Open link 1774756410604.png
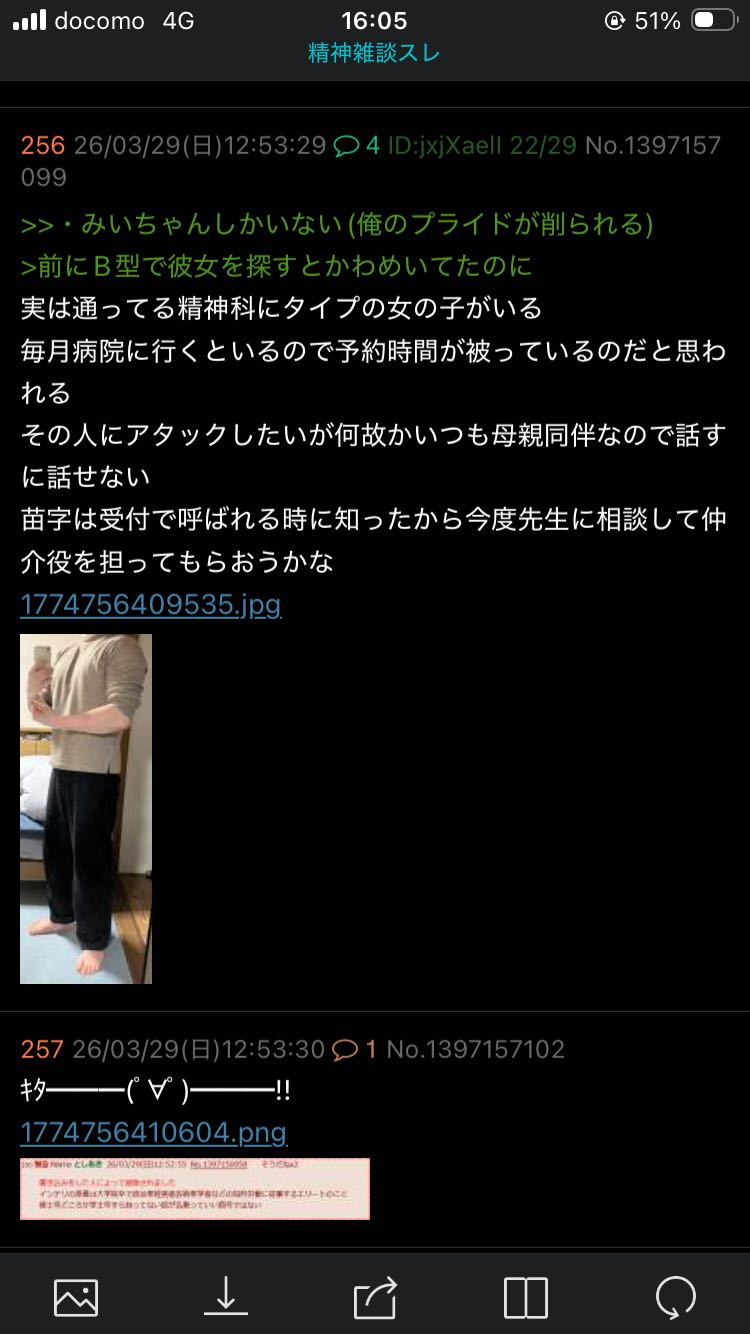The image size is (750, 1334). click(153, 1133)
